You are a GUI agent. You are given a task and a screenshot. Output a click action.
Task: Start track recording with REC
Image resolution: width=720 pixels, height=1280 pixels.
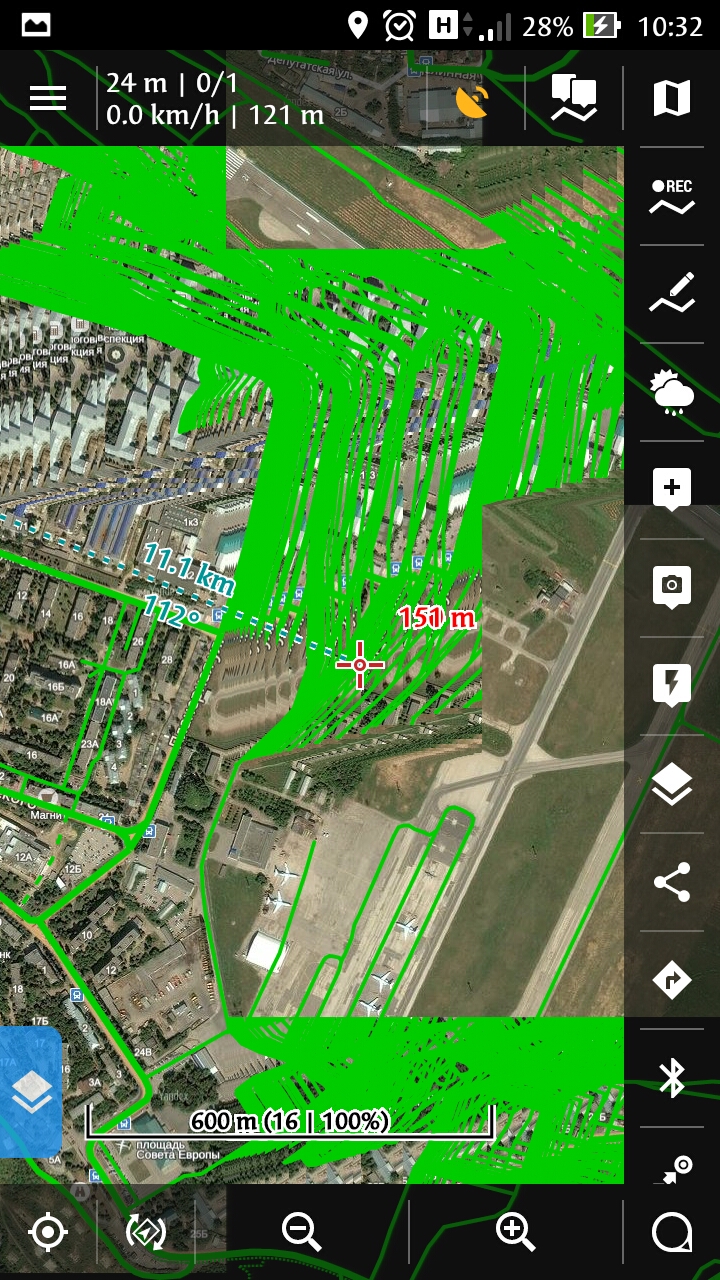point(672,197)
